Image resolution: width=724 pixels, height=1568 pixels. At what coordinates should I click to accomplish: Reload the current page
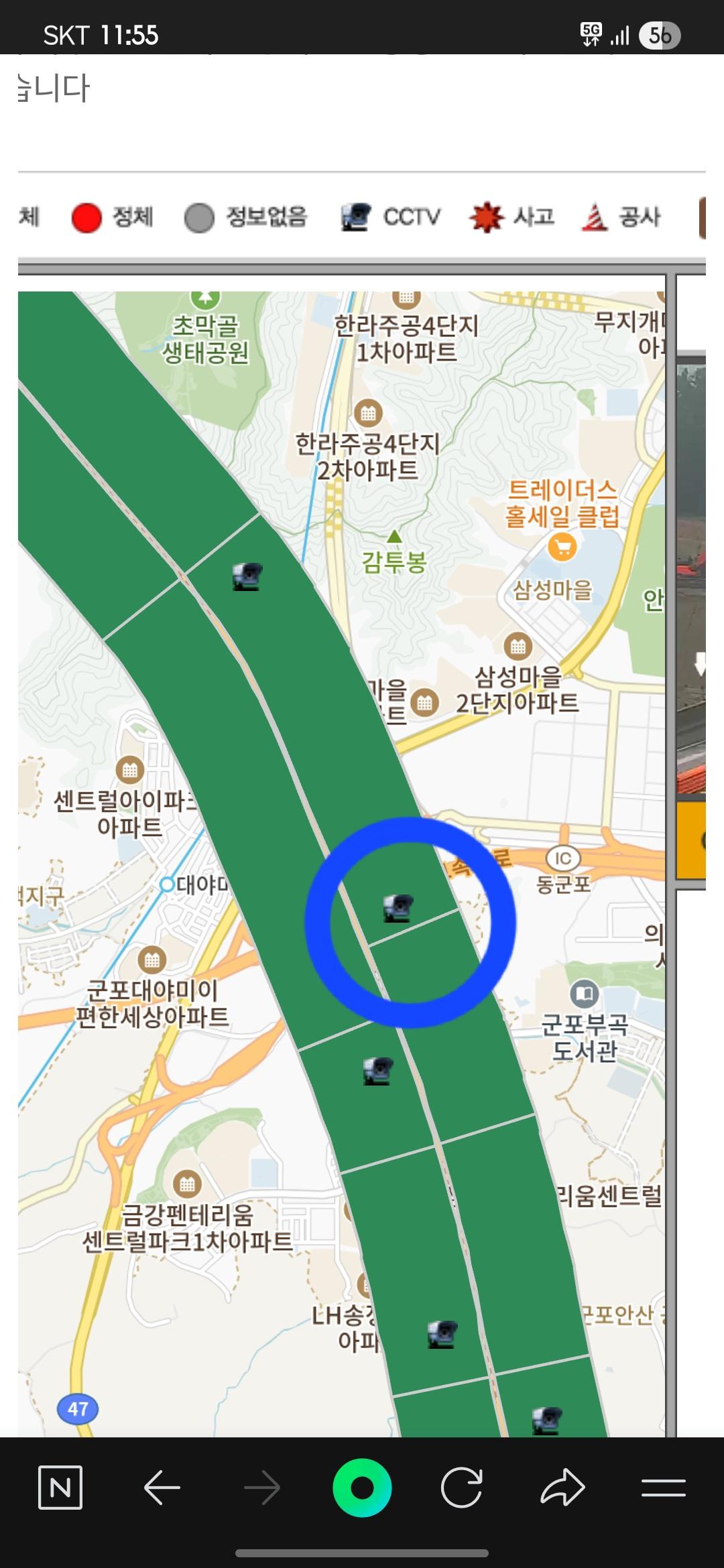click(x=462, y=1488)
